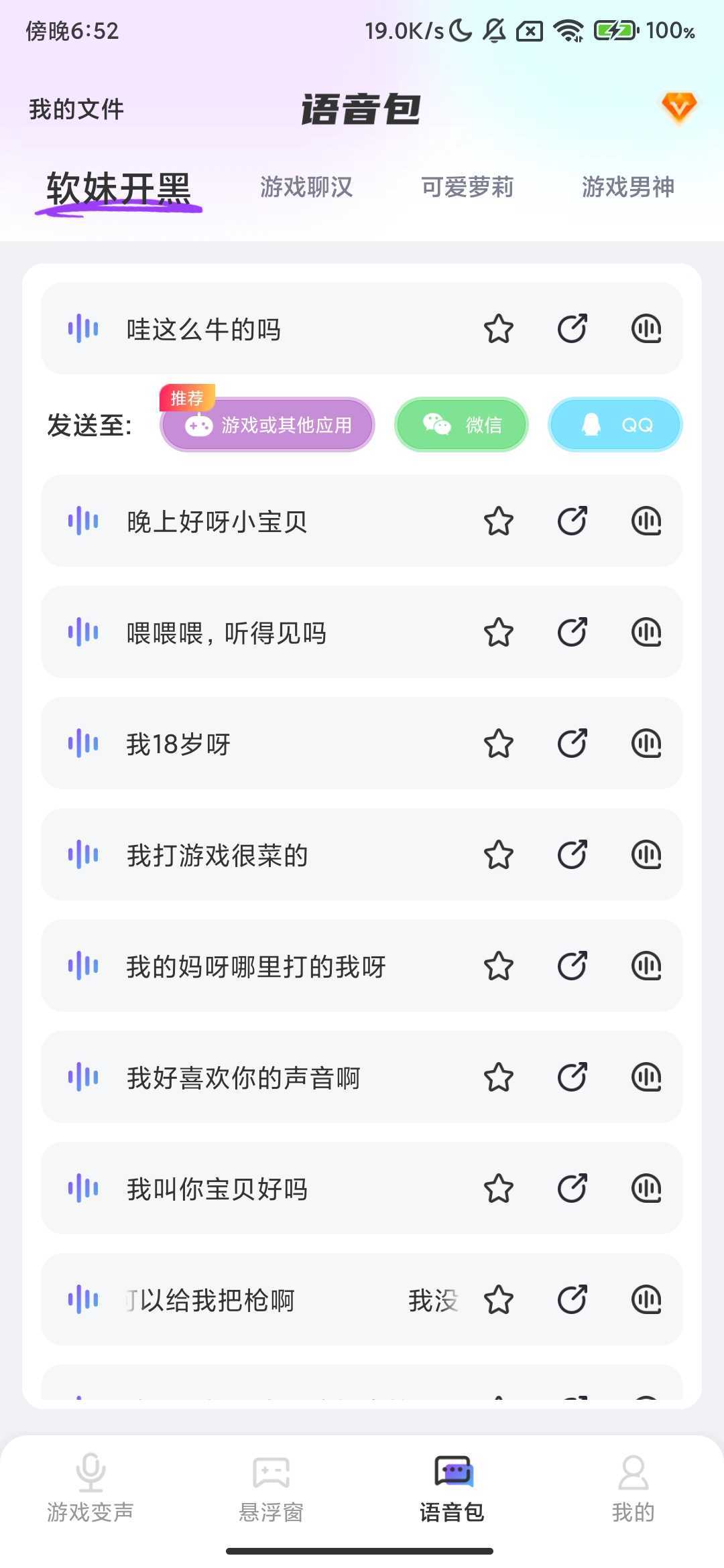Share the clip 我好喜欢你的声音啊

coord(572,1077)
